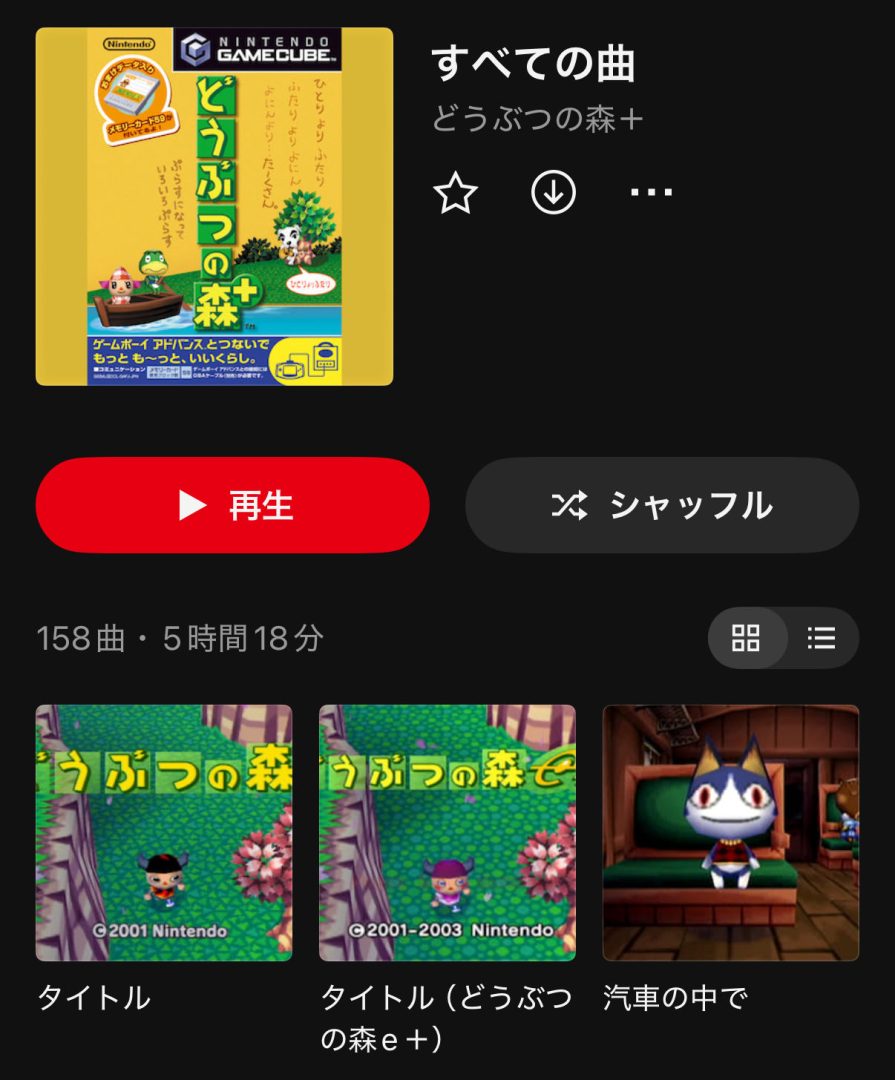Add this album to favorites with the star
This screenshot has width=895, height=1080.
[456, 192]
